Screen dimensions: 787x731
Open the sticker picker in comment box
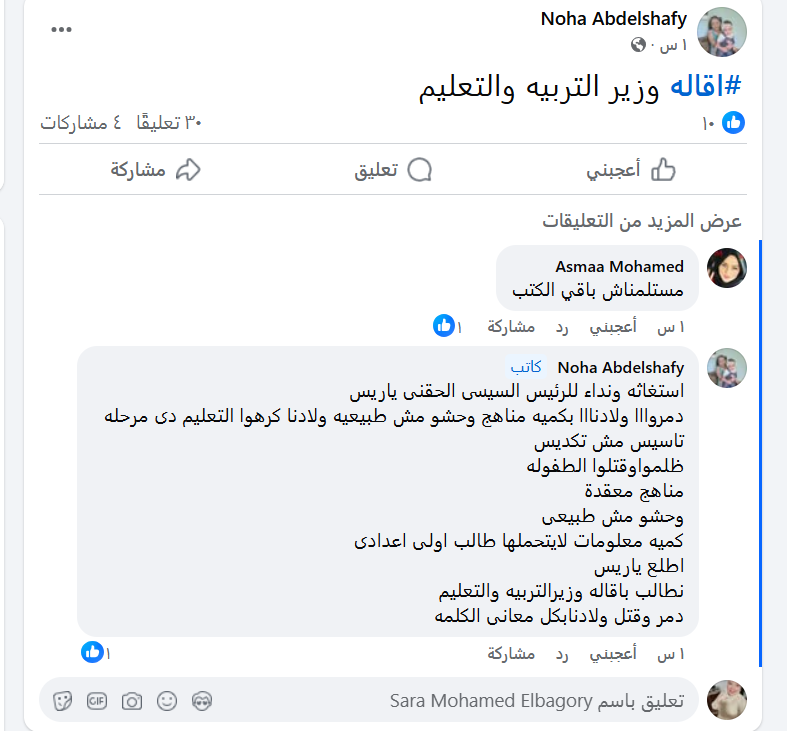click(62, 701)
